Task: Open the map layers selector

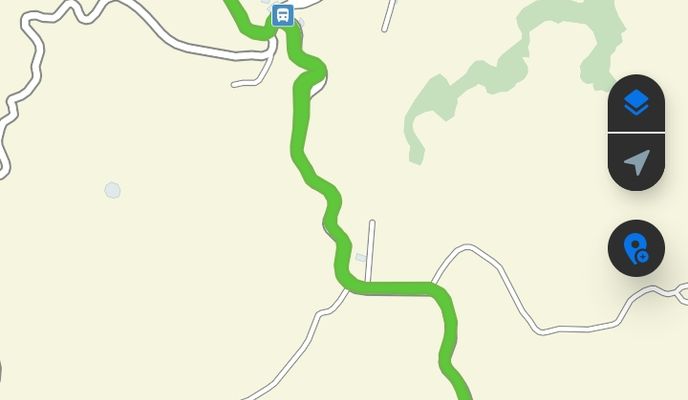Action: (636, 103)
